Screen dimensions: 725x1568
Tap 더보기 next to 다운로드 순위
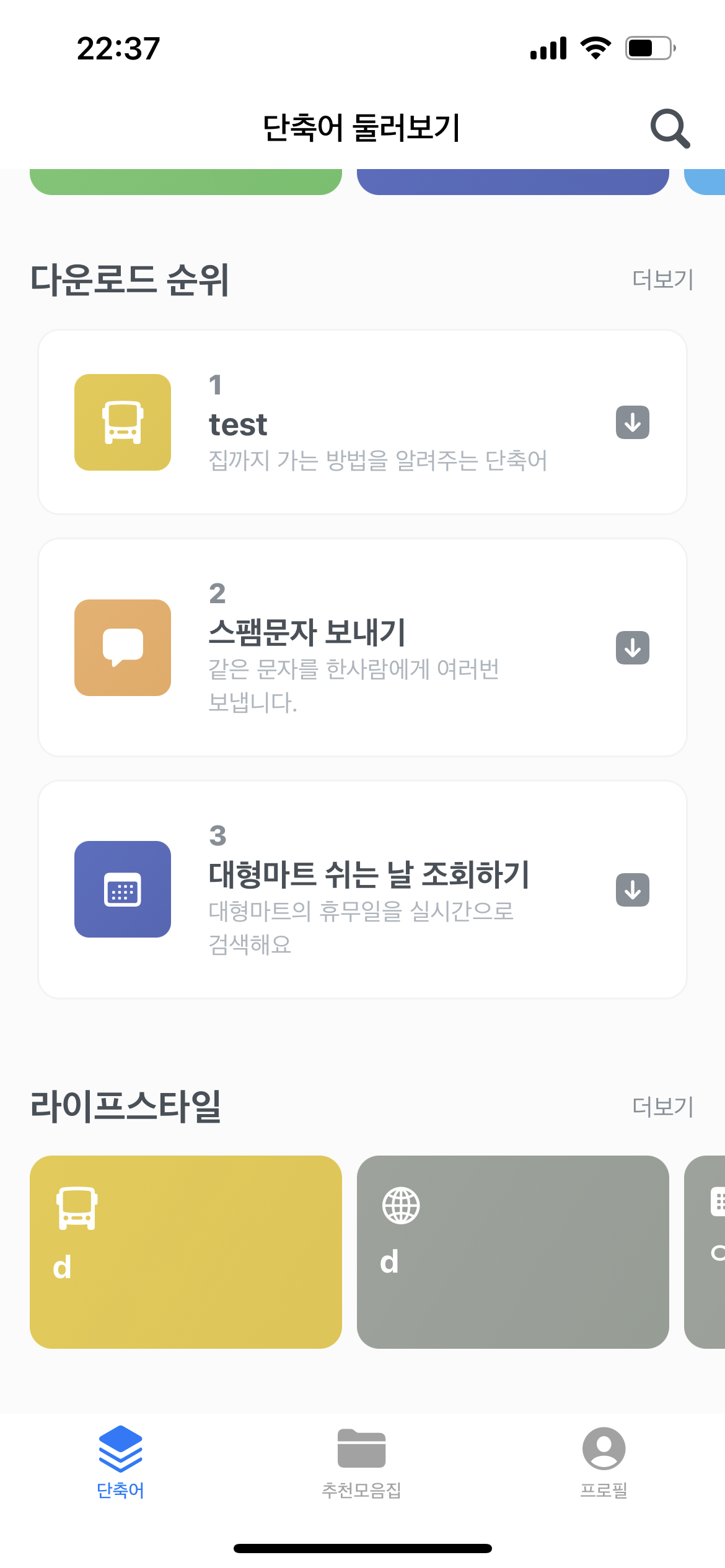point(662,280)
